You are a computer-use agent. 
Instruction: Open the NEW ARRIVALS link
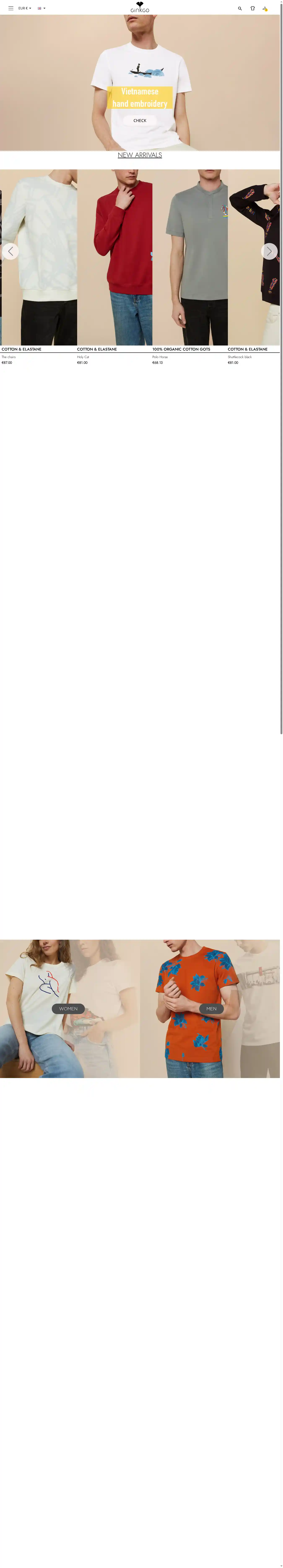[140, 155]
